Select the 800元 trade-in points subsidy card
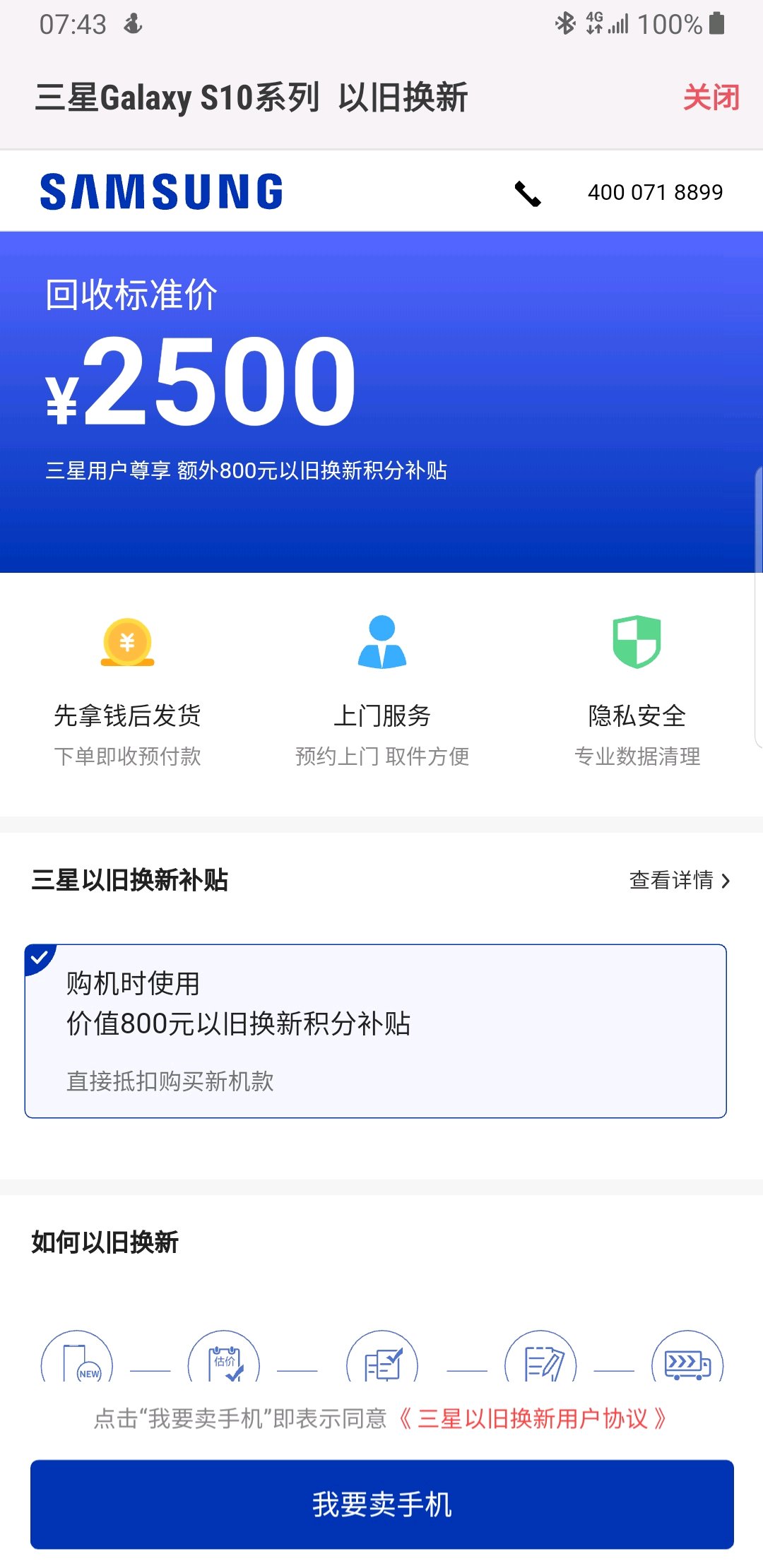 coord(375,1031)
